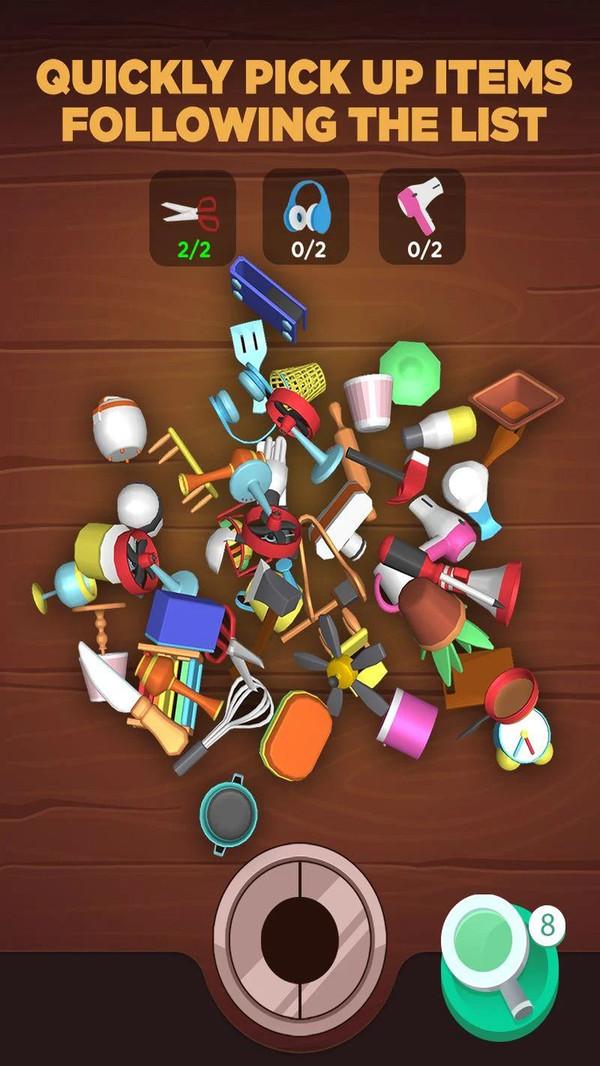Pick up the green octagon plate
This screenshot has height=1066, width=600.
[409, 371]
